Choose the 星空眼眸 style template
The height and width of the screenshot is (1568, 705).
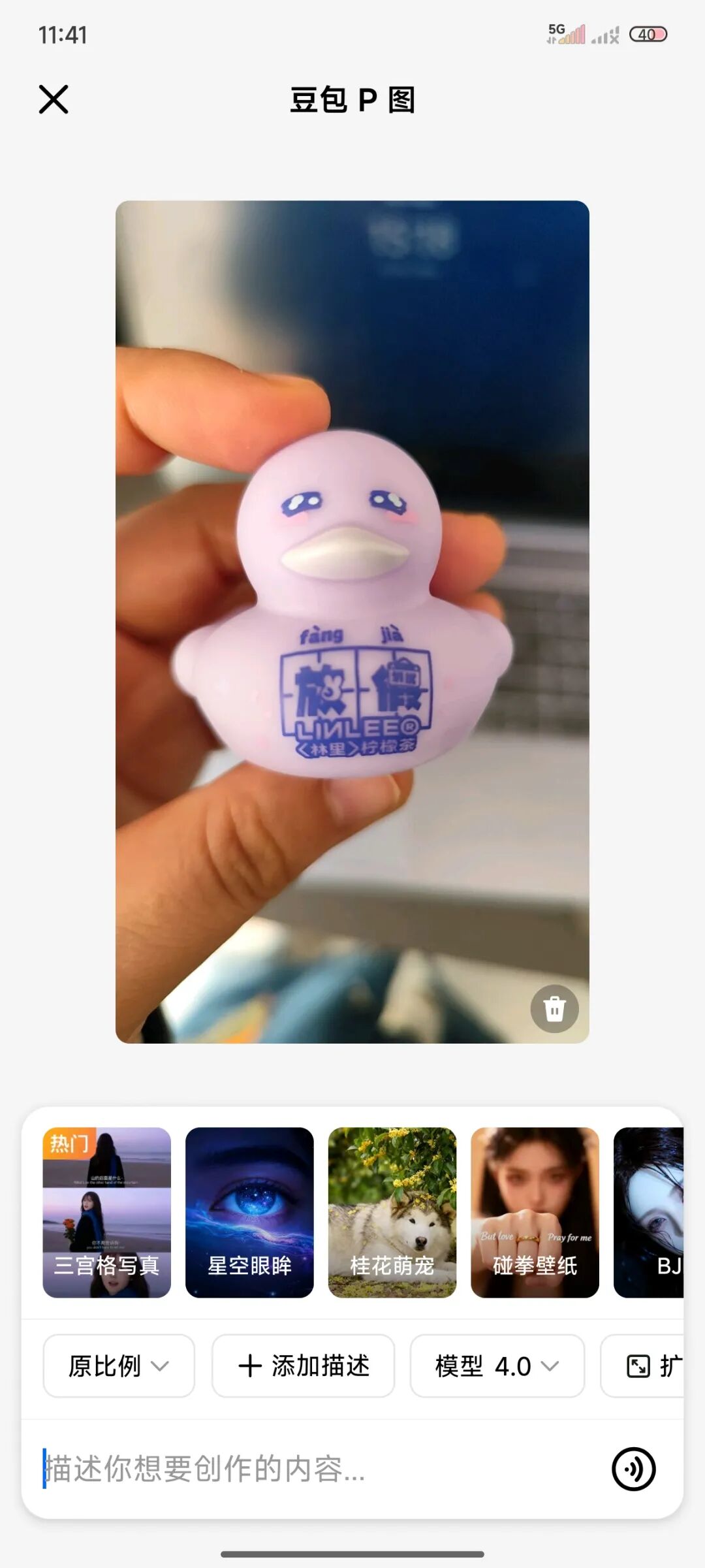[249, 1212]
